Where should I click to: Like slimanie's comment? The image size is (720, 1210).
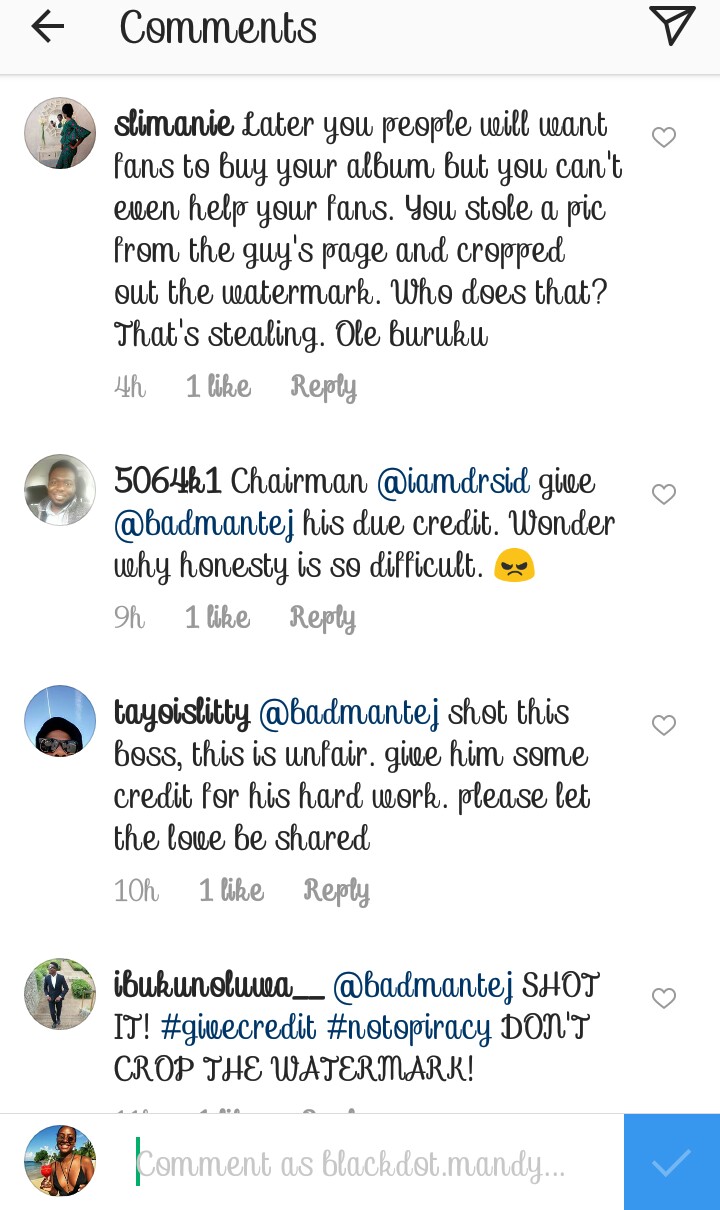pyautogui.click(x=664, y=137)
